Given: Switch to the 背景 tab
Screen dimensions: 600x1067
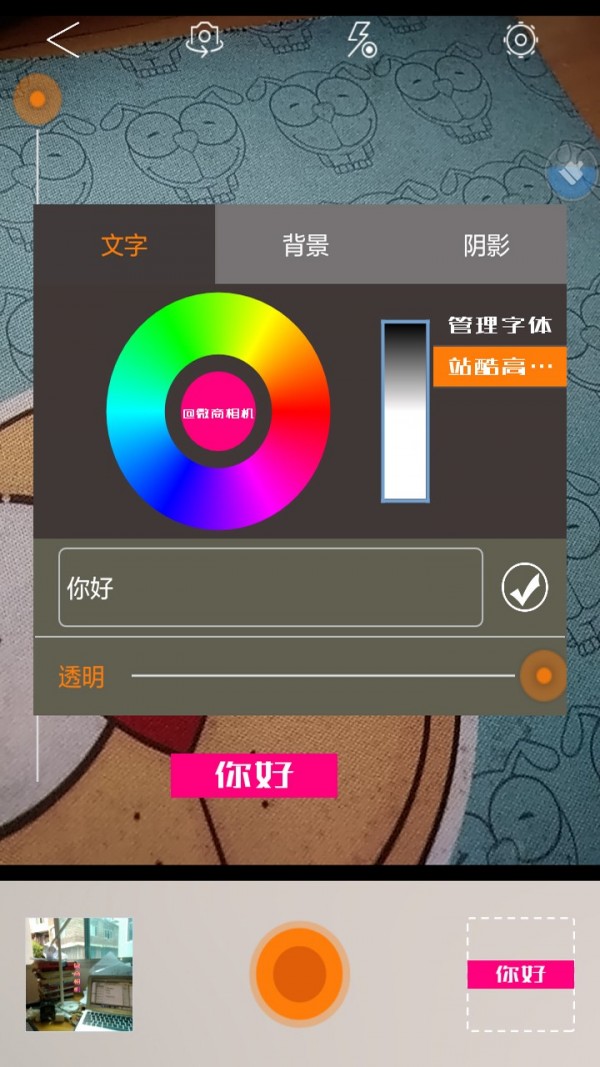Looking at the screenshot, I should coord(305,245).
